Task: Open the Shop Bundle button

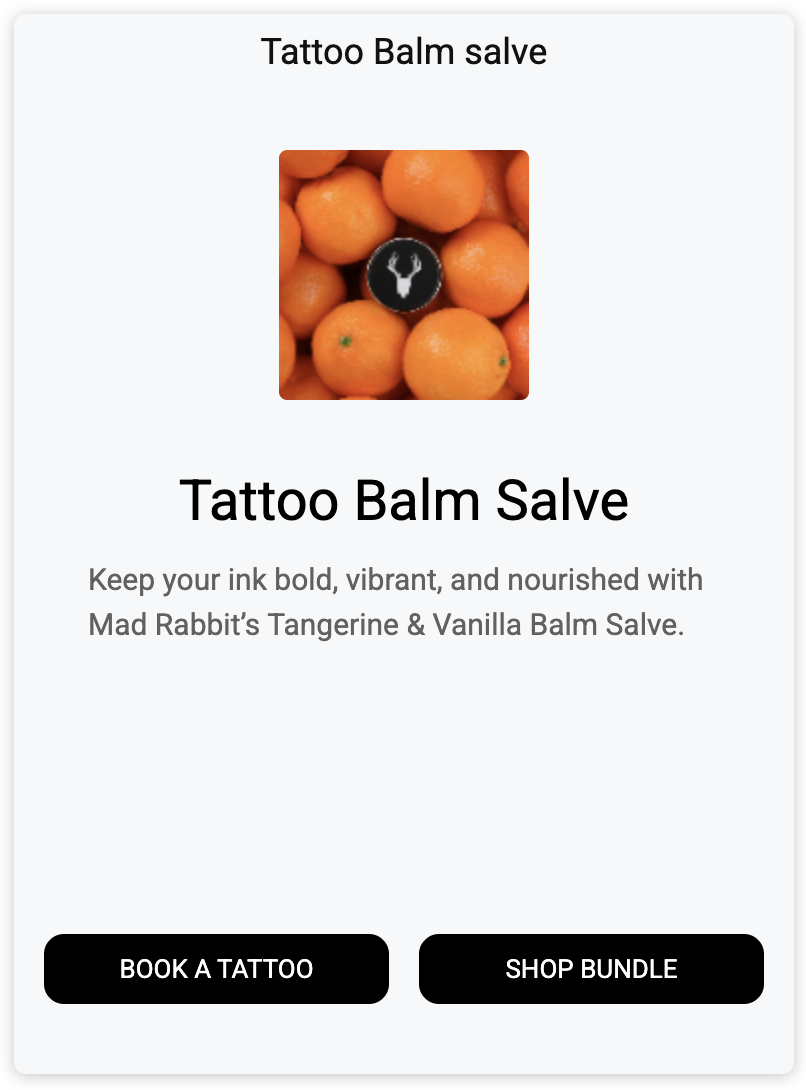Action: click(591, 968)
